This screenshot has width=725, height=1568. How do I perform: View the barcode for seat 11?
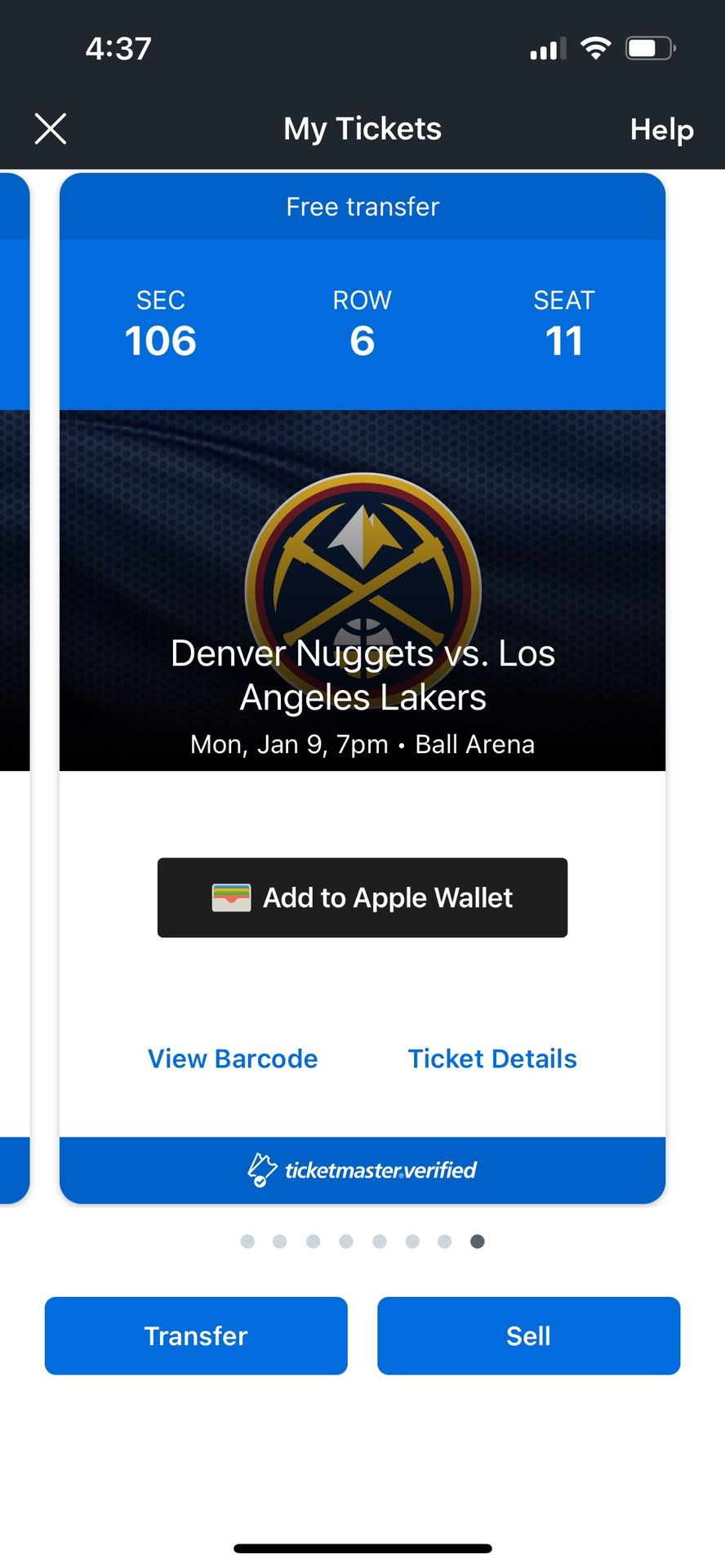pyautogui.click(x=233, y=1058)
